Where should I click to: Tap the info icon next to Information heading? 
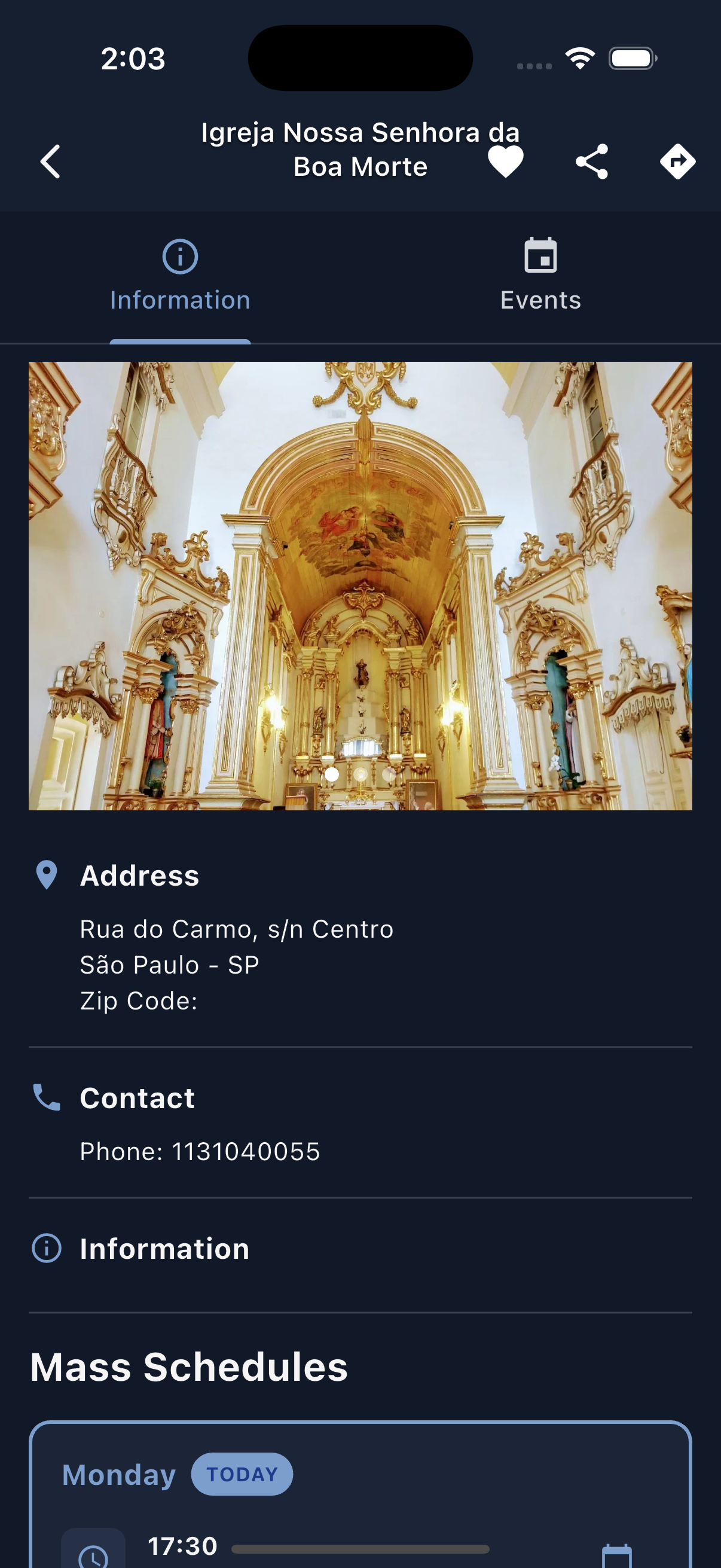click(47, 1248)
